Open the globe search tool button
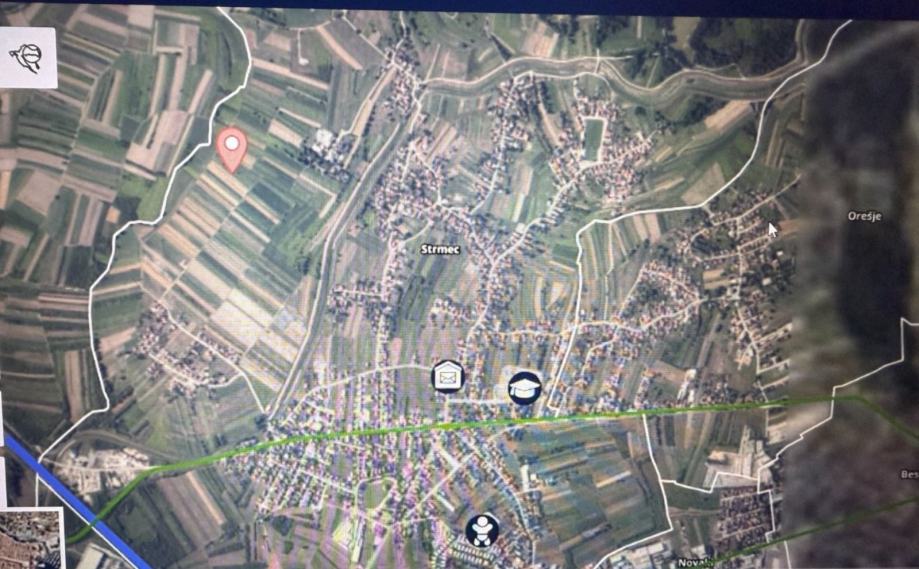 pos(27,57)
